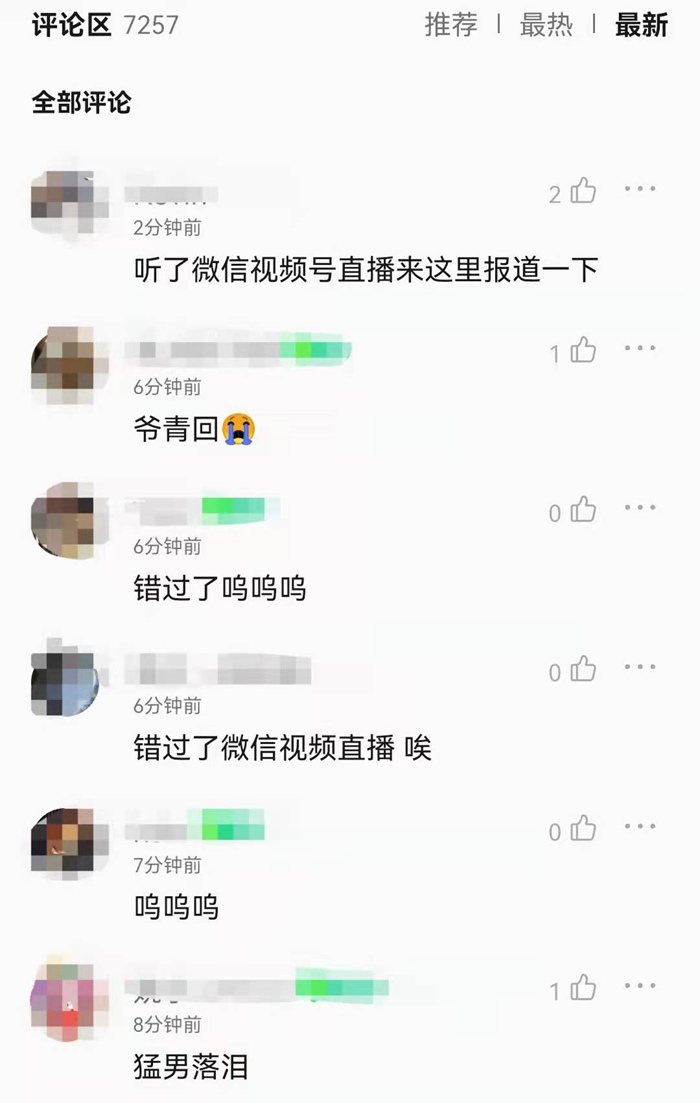Like the comment 错过了微信视频直播 唉
700x1103 pixels.
(583, 670)
